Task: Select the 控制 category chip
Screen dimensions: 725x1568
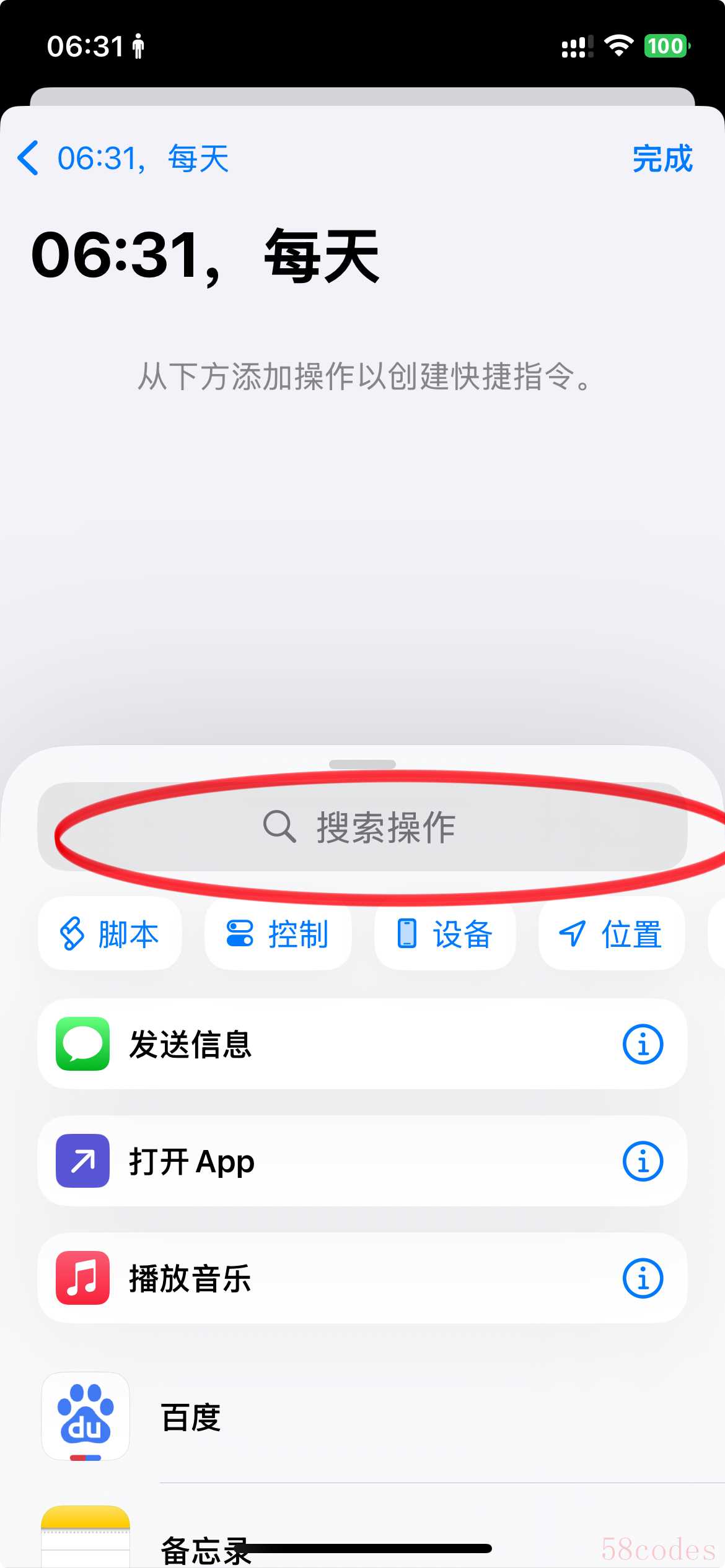Action: click(x=278, y=934)
